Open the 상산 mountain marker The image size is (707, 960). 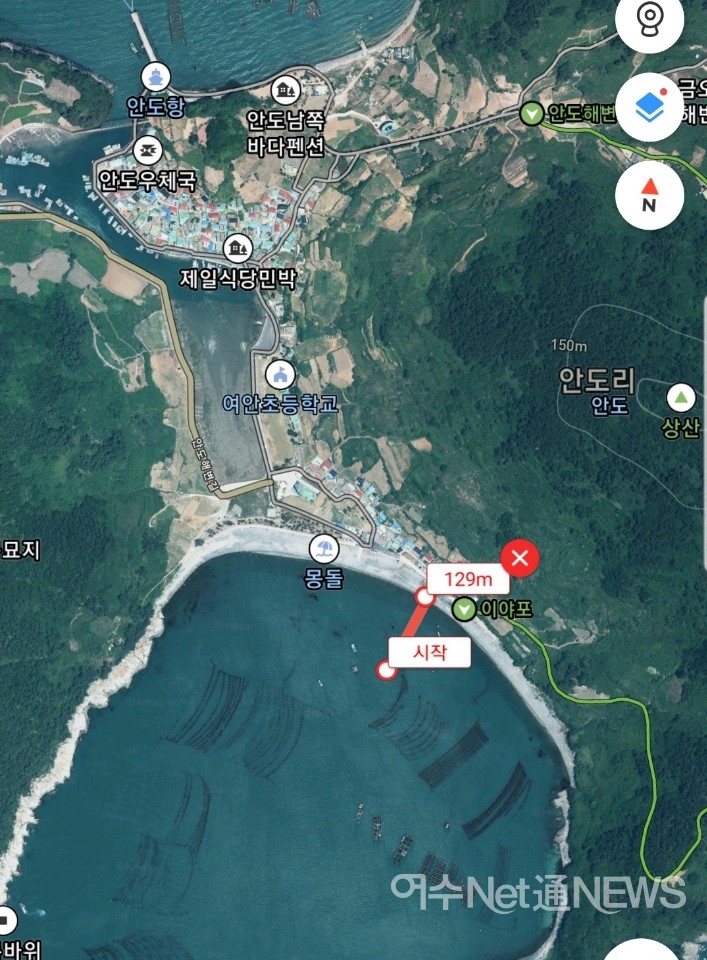pyautogui.click(x=682, y=398)
